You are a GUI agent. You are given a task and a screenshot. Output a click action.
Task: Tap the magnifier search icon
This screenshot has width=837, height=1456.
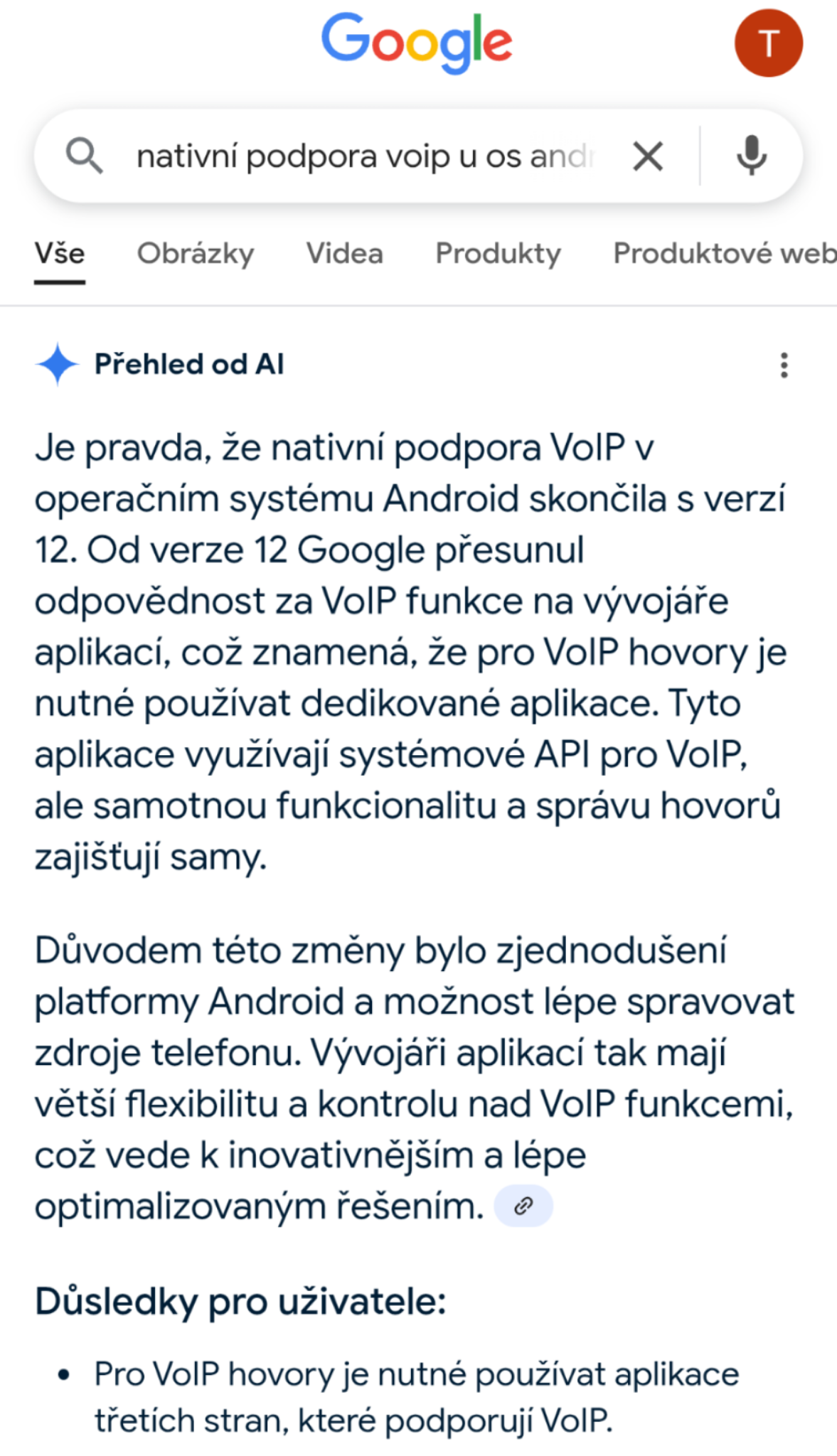pos(84,156)
